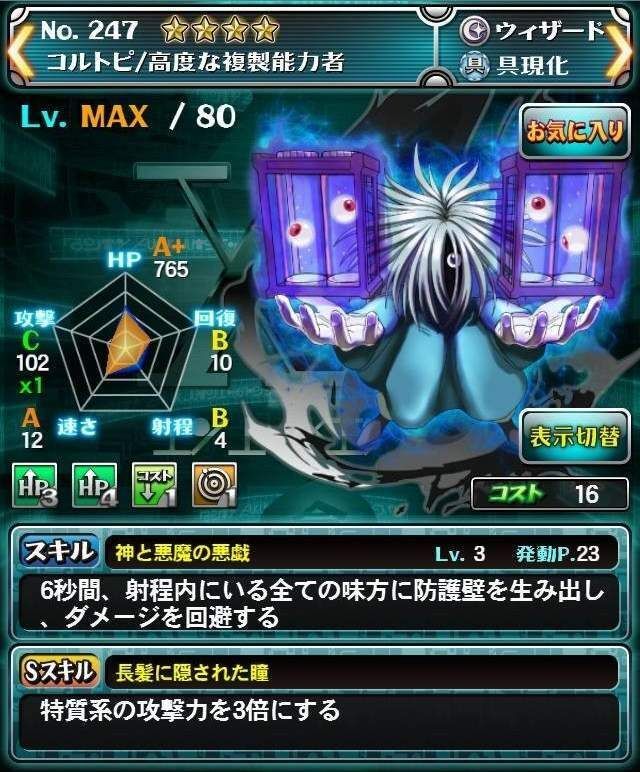Open the target ability icon

coord(212,485)
